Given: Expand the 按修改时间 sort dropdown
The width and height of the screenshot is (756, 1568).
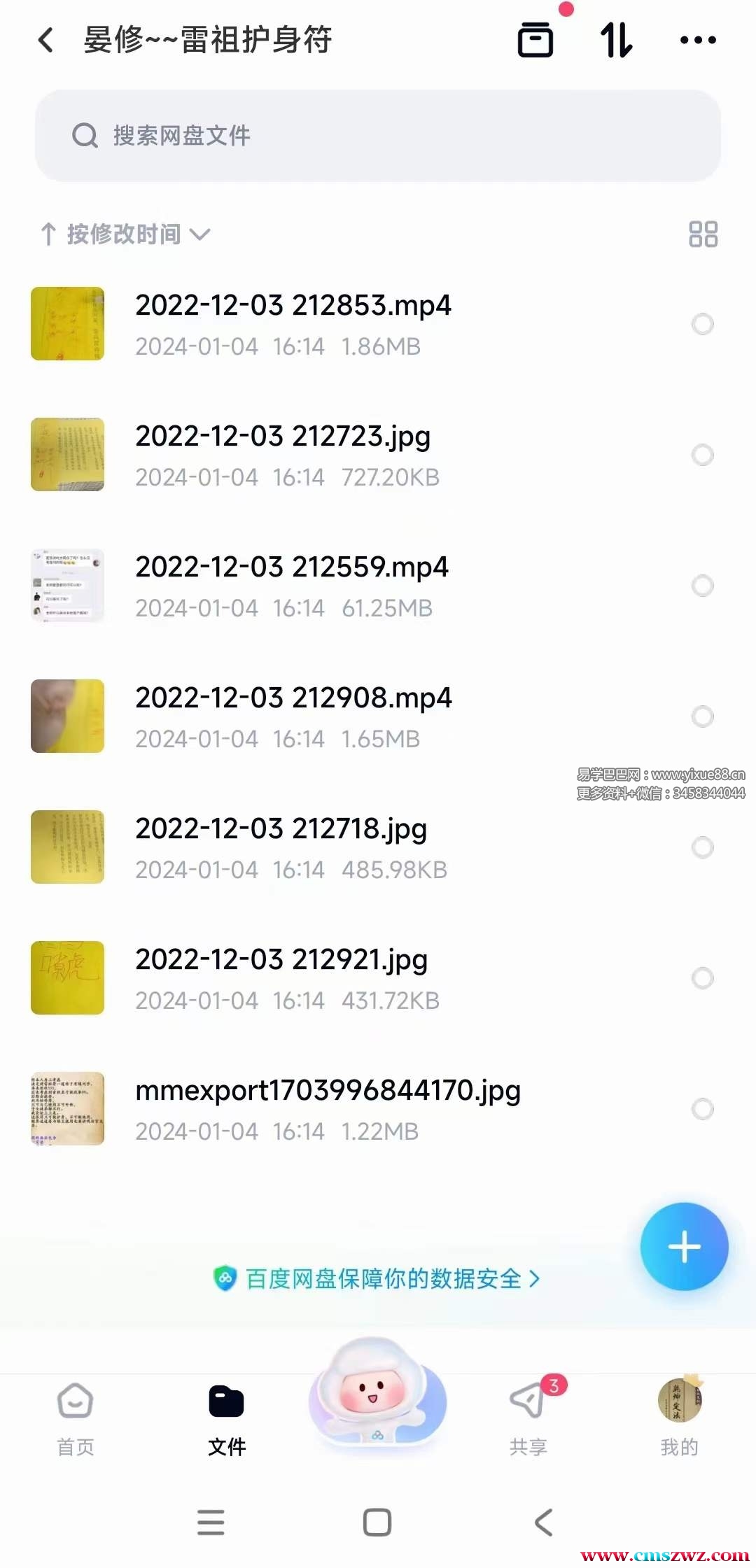Looking at the screenshot, I should point(126,234).
